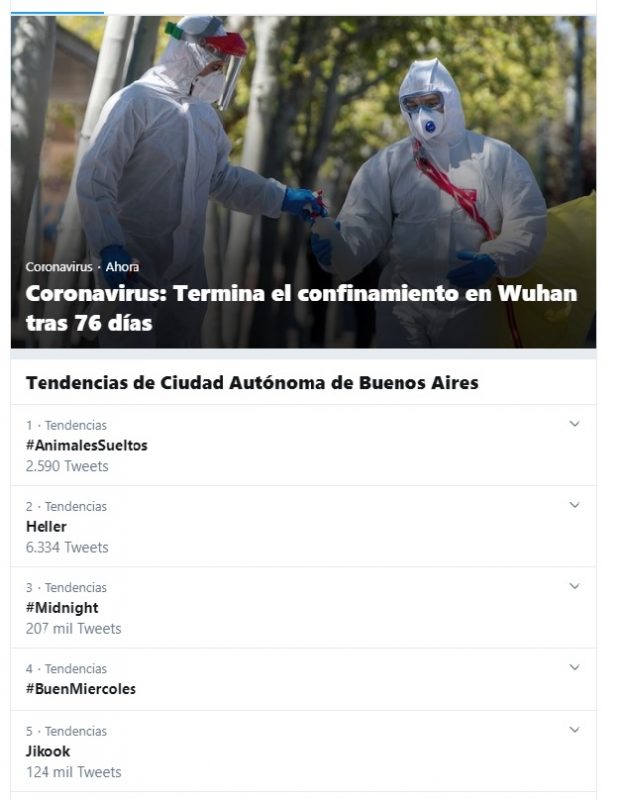Open the Wuhan coronavirus news story
623x800 pixels.
pyautogui.click(x=301, y=308)
